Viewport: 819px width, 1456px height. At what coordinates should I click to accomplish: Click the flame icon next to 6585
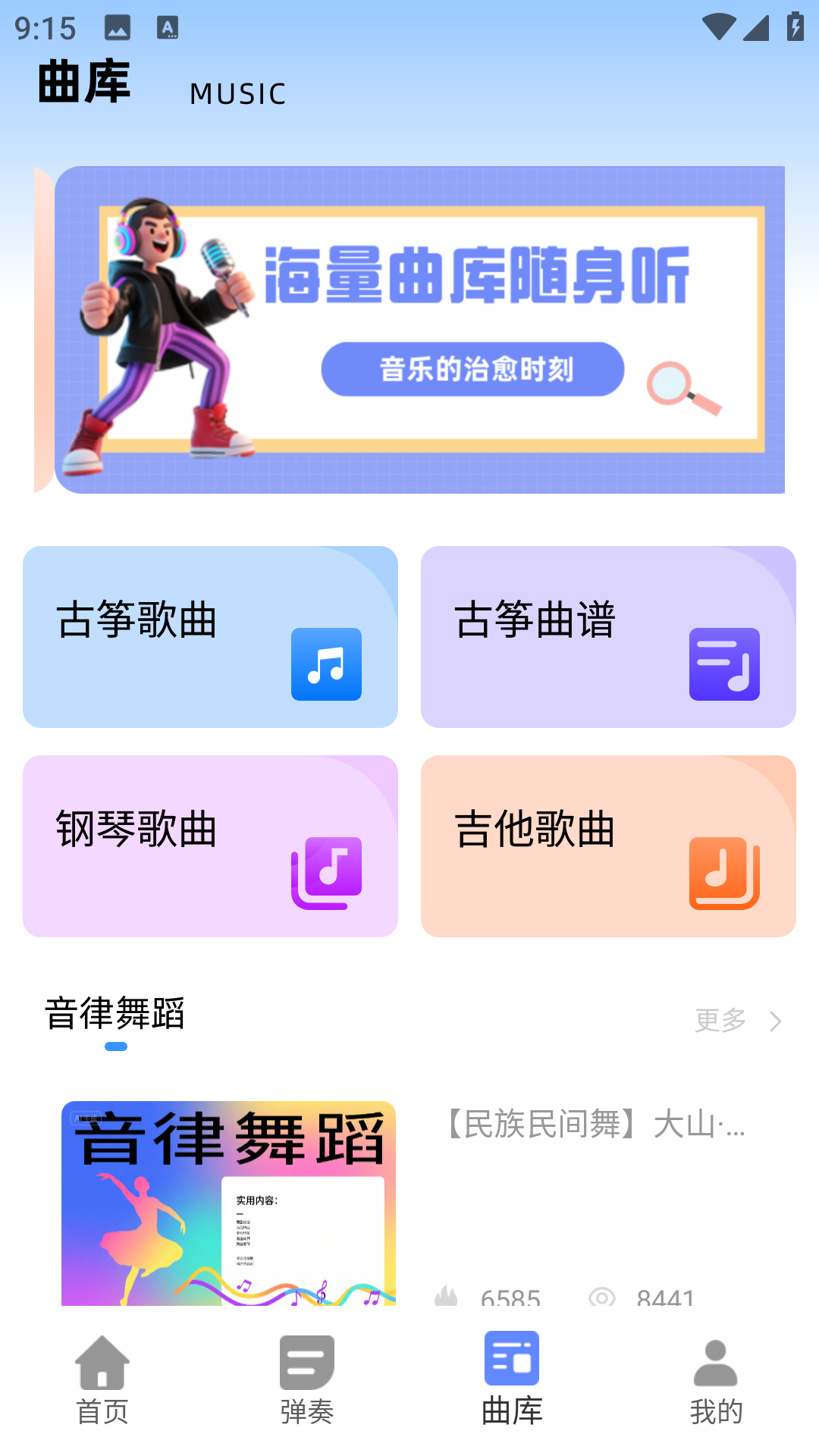[x=446, y=1298]
